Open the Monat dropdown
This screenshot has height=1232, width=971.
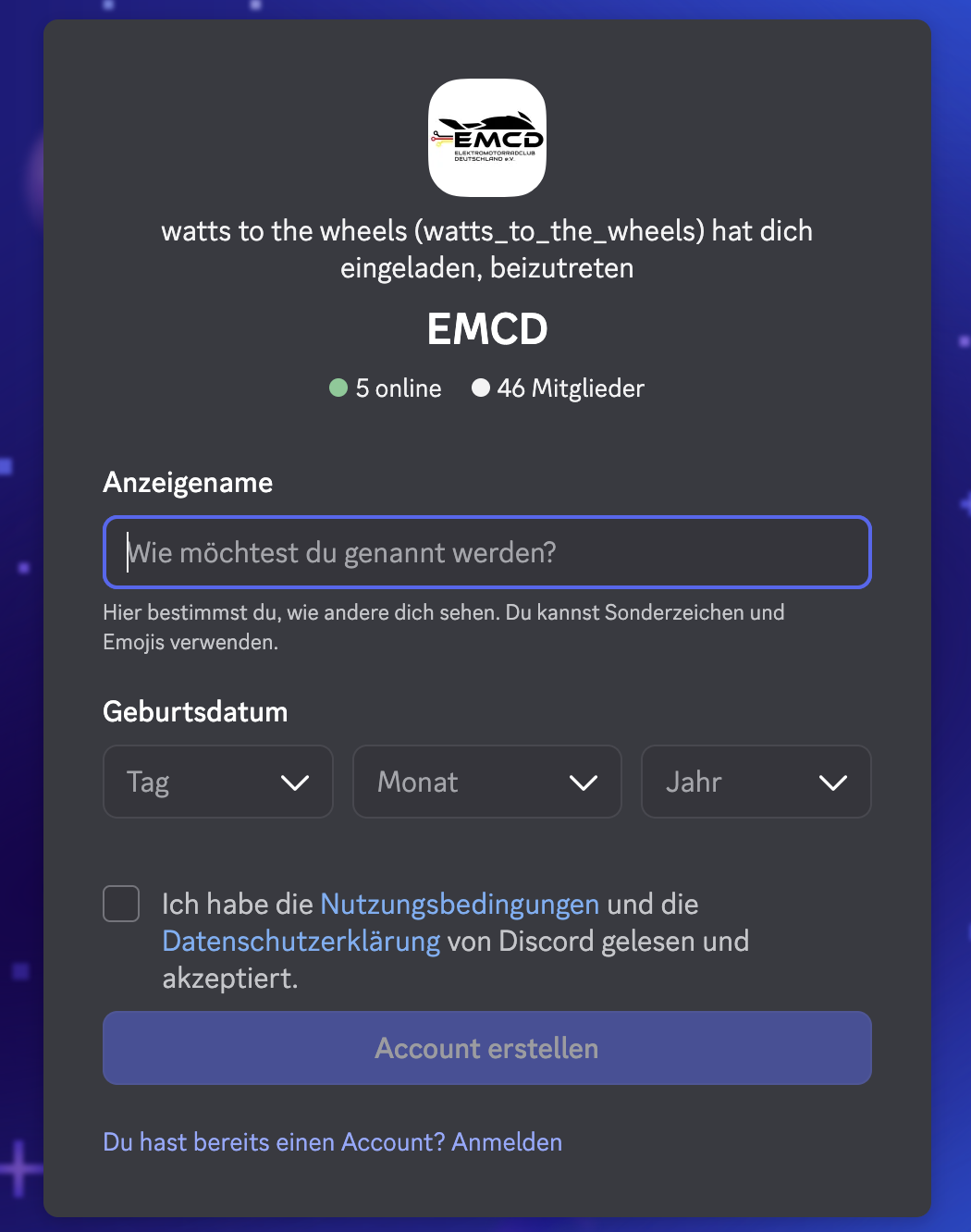coord(486,782)
